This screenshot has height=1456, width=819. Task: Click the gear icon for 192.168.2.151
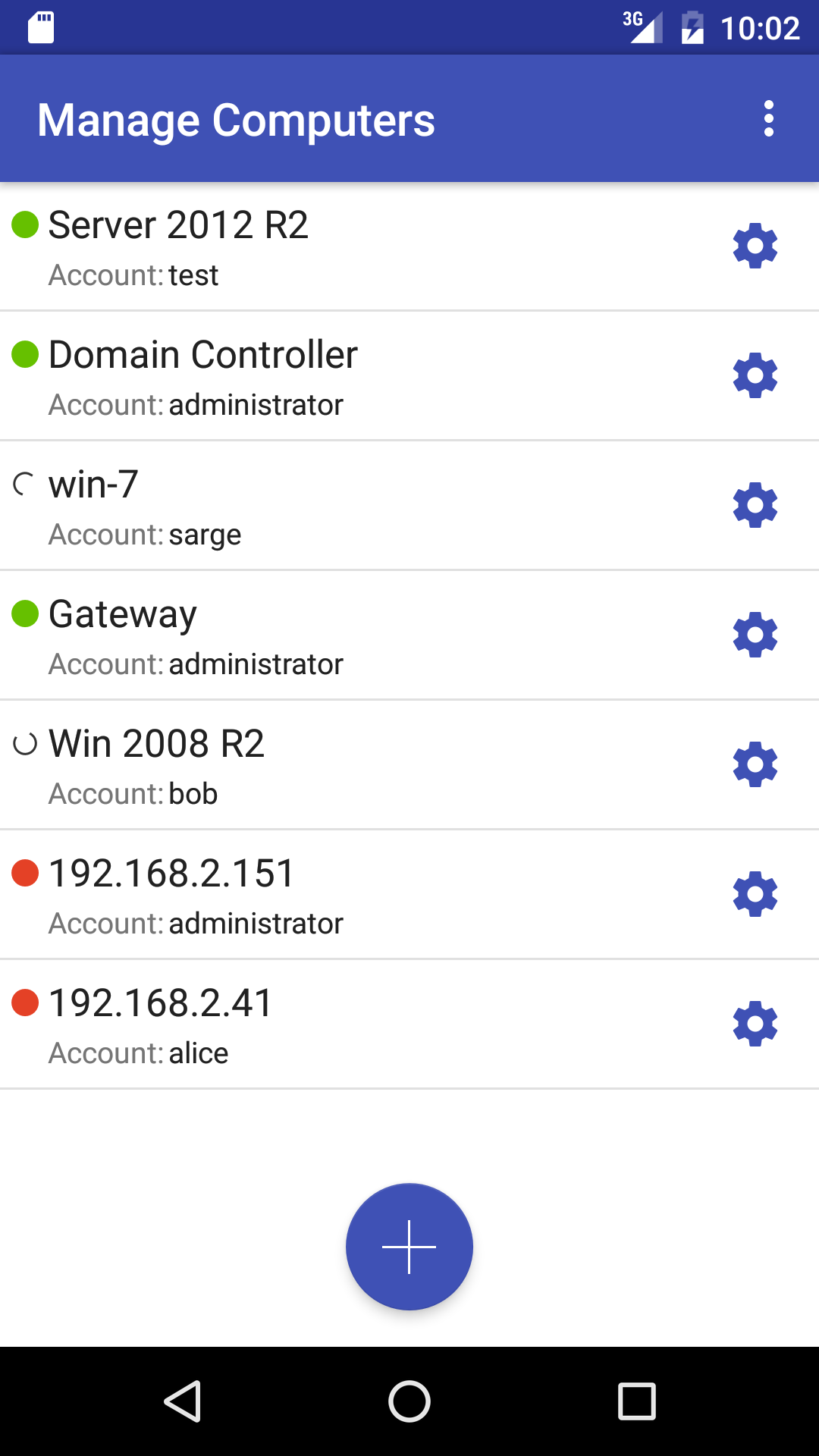(x=755, y=894)
